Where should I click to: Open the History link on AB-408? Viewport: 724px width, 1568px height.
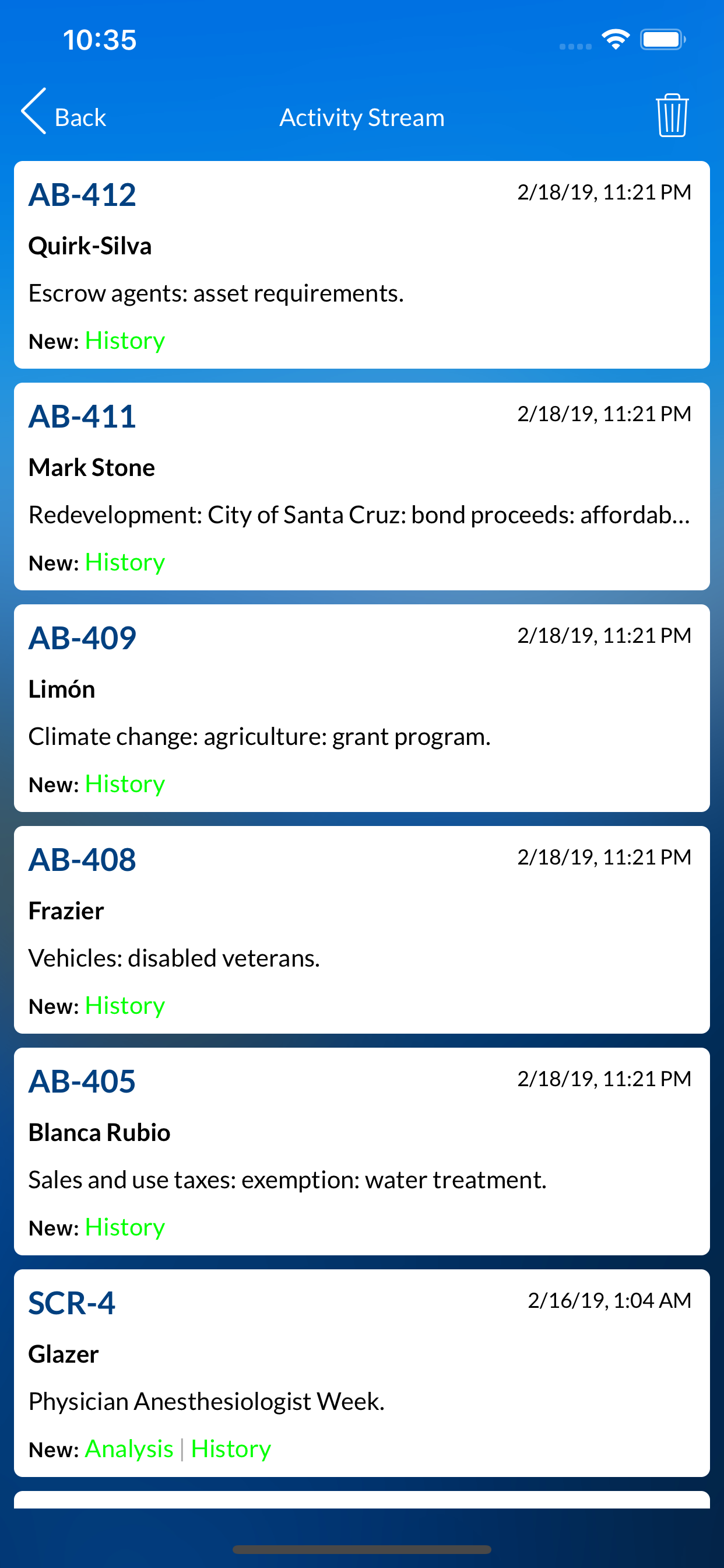click(124, 1006)
